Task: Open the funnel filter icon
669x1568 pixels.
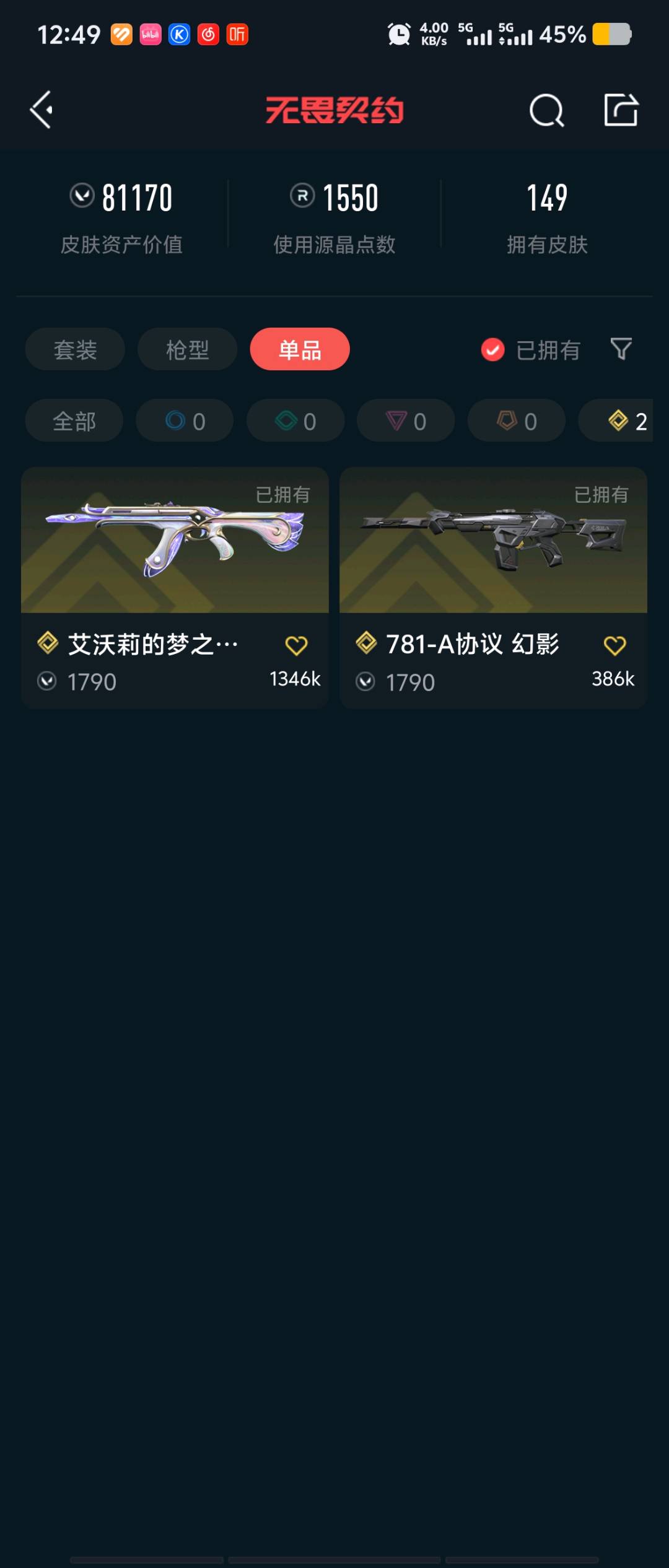Action: (621, 349)
